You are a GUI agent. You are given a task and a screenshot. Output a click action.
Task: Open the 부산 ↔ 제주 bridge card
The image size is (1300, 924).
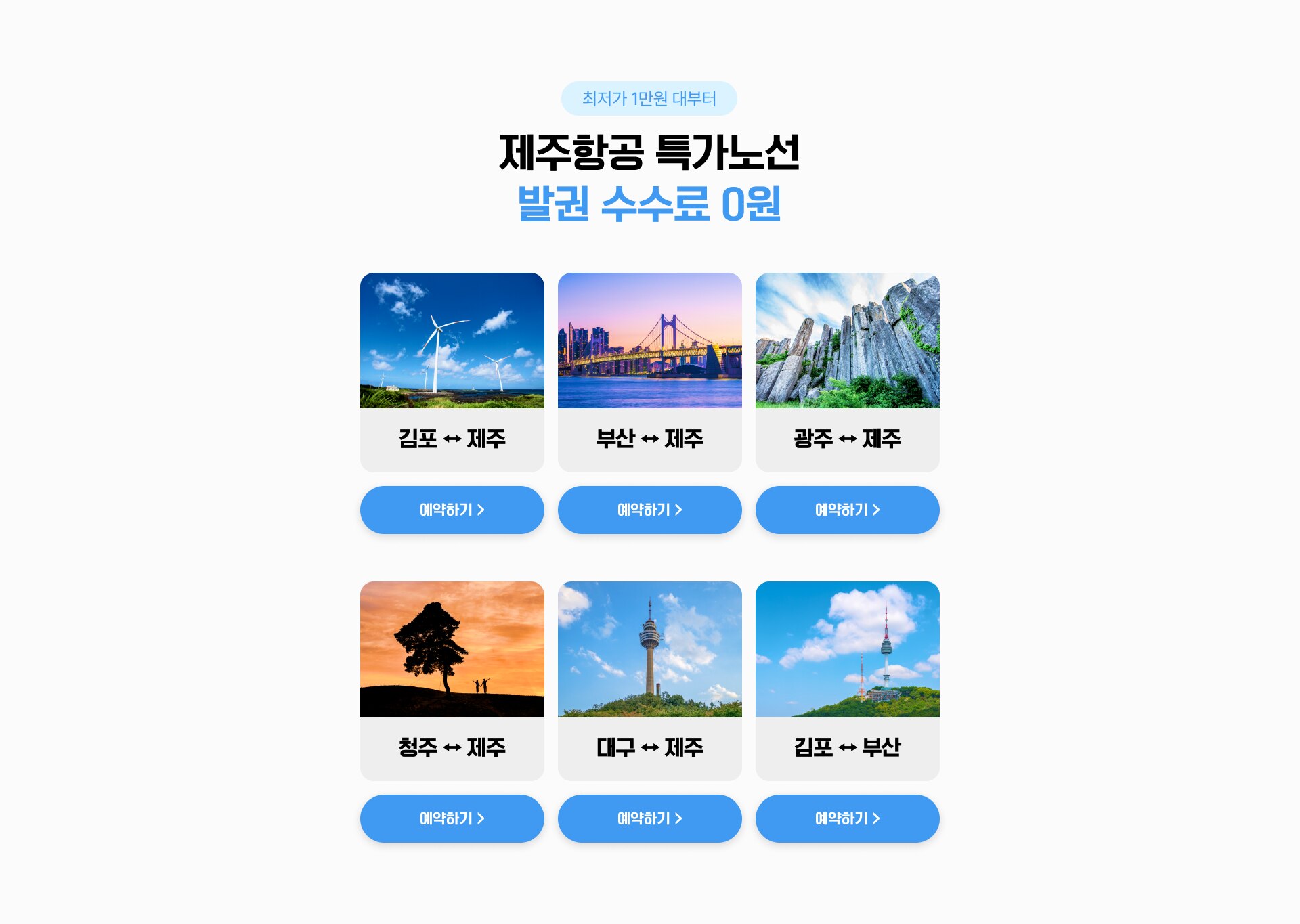649,372
